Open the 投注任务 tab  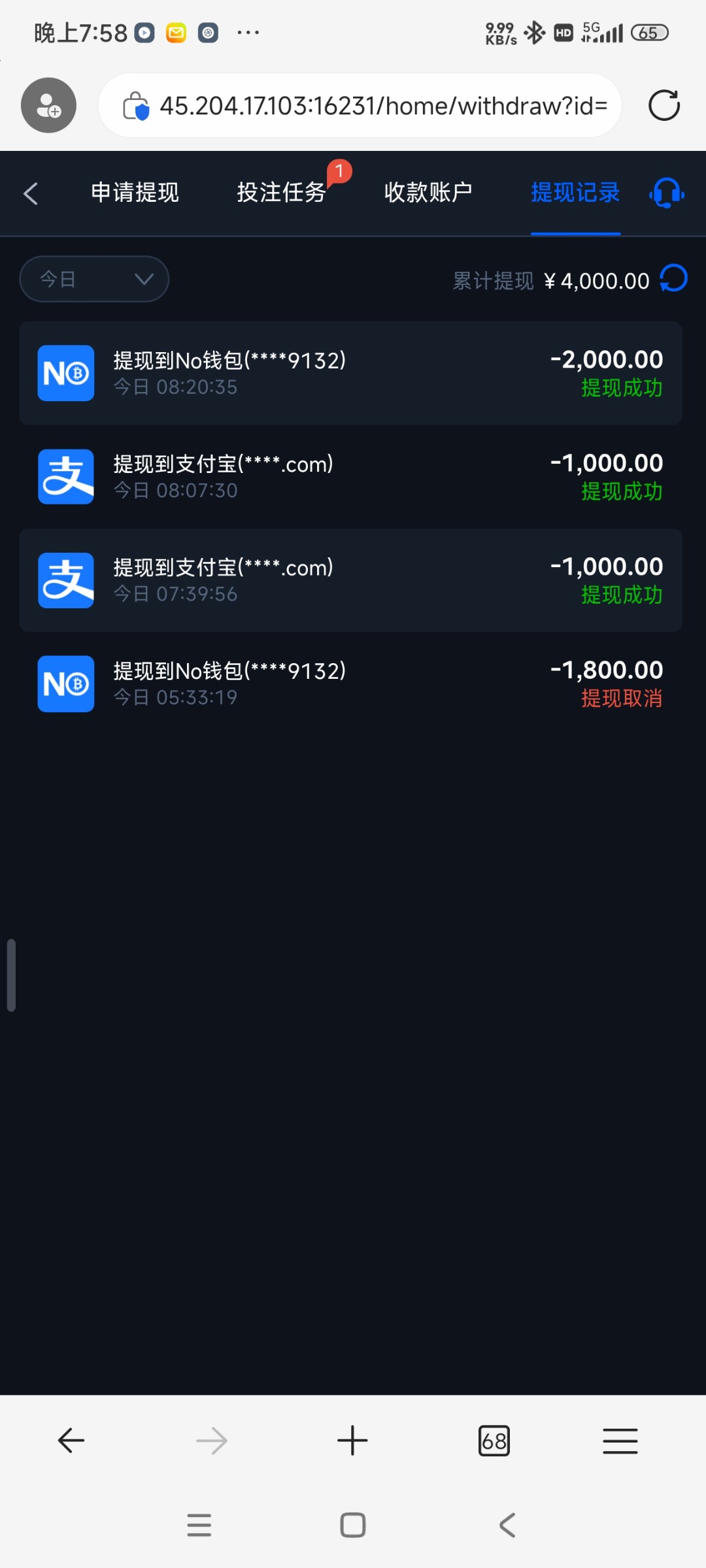pos(281,193)
